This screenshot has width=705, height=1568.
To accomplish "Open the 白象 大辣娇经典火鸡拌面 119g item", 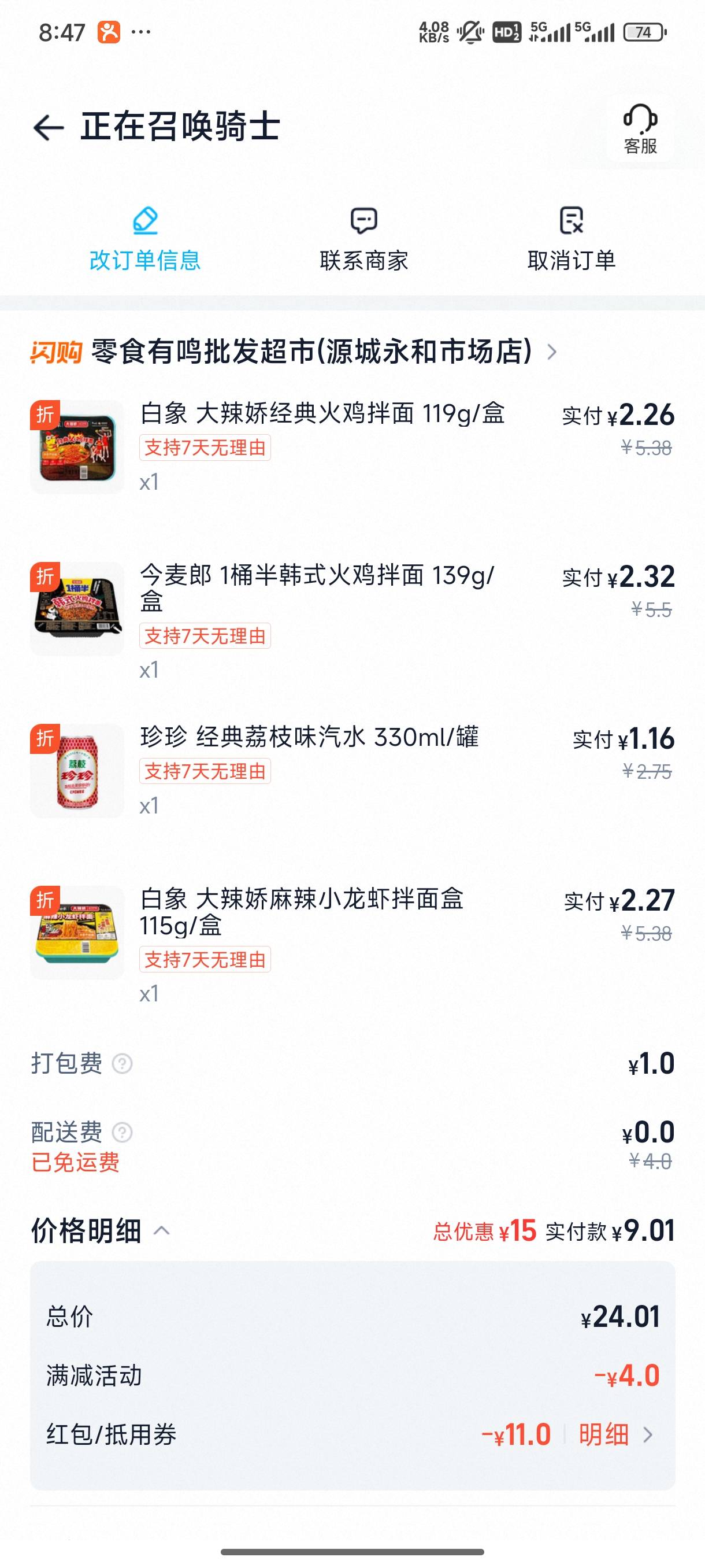I will click(x=322, y=414).
